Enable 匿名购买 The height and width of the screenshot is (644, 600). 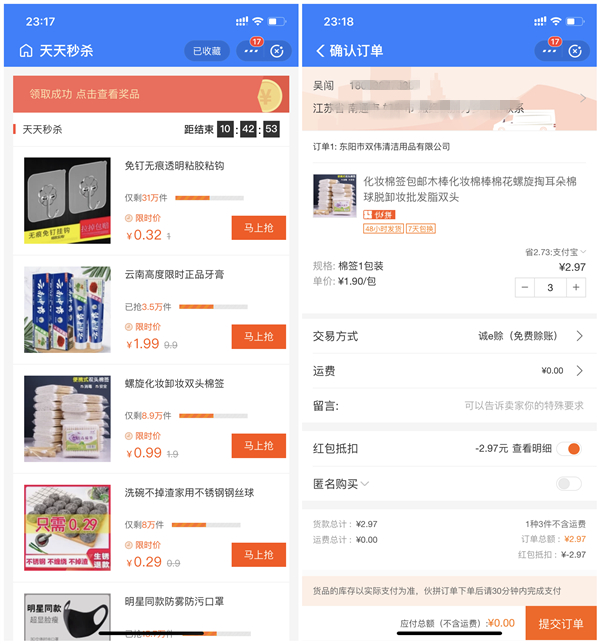click(569, 484)
